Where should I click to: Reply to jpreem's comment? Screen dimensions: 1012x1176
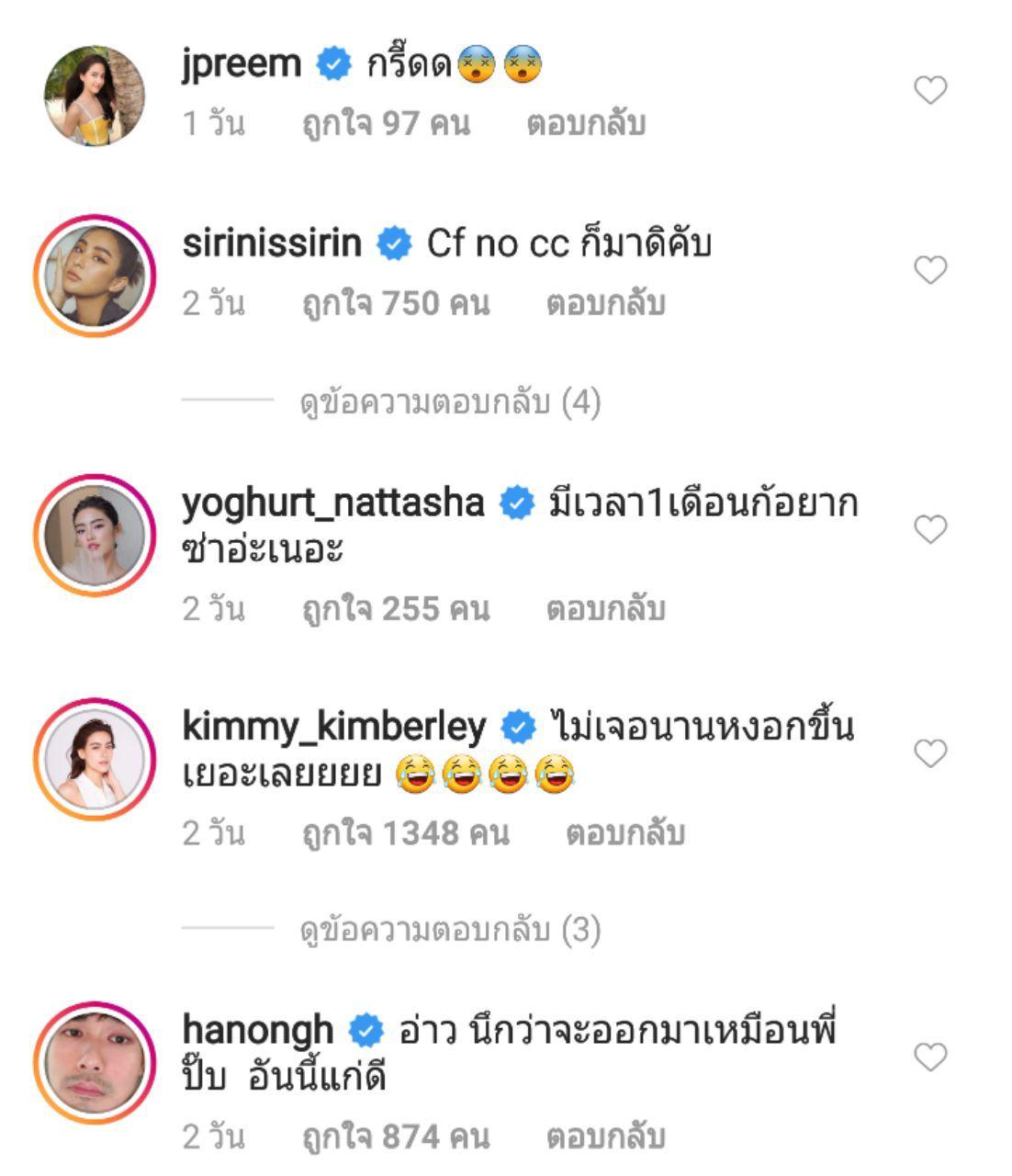[586, 124]
